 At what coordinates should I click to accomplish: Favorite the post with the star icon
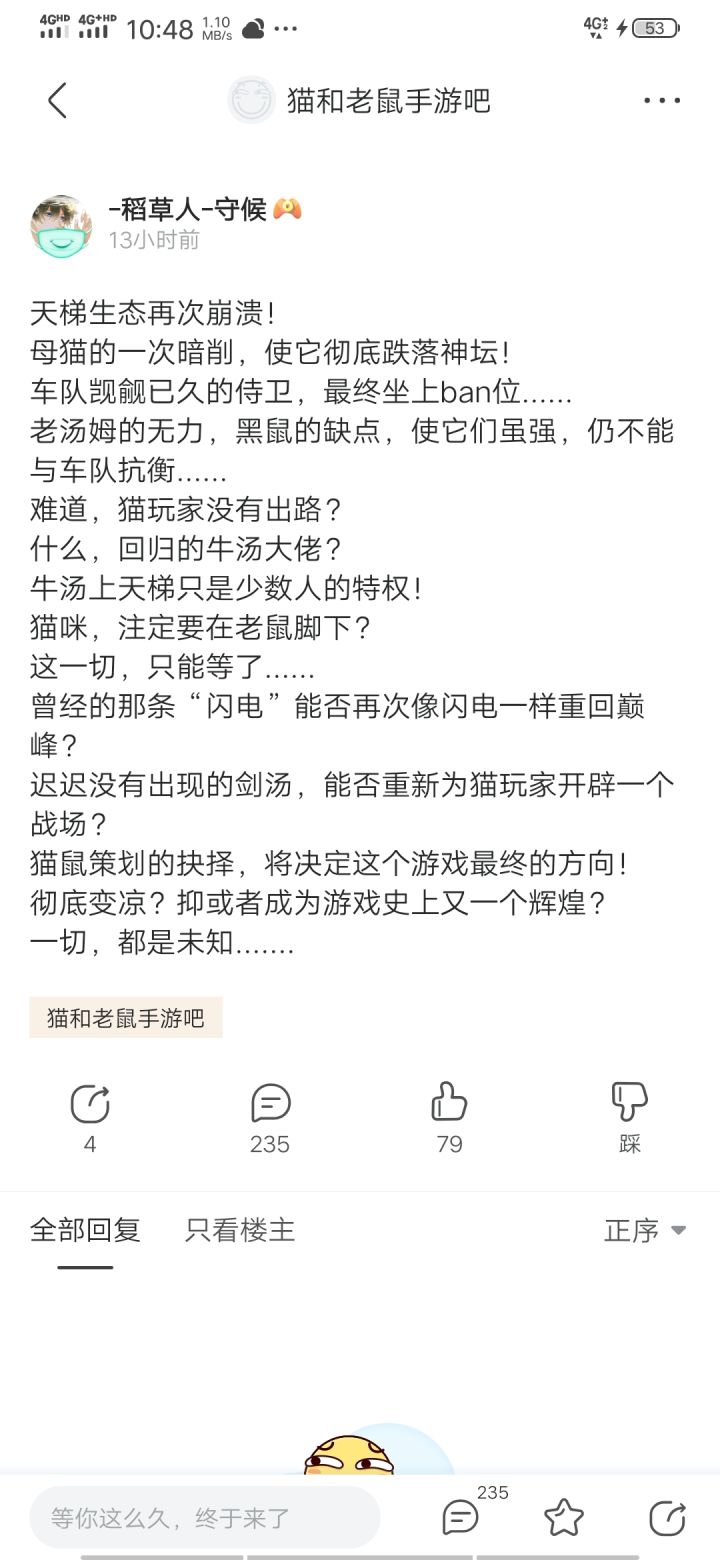click(x=564, y=1518)
